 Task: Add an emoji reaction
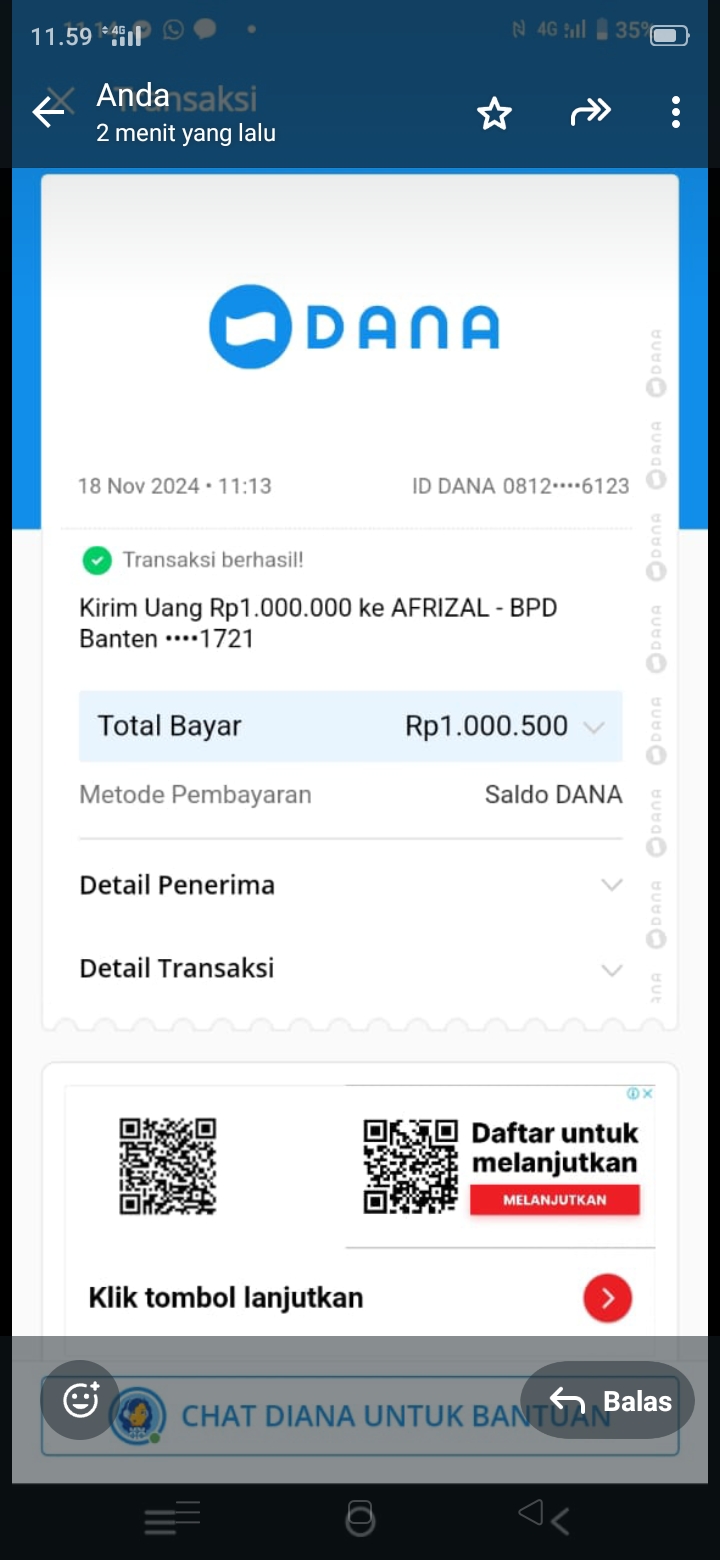81,1400
